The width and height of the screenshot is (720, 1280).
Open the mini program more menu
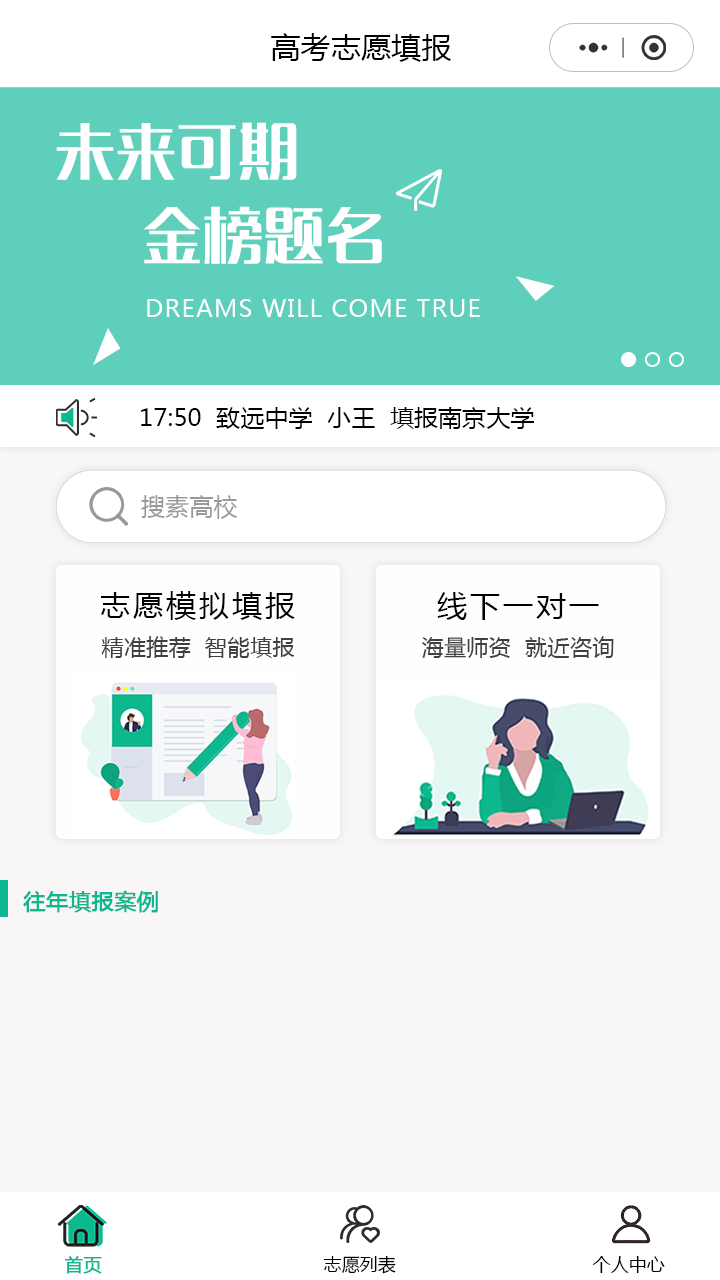(x=593, y=48)
